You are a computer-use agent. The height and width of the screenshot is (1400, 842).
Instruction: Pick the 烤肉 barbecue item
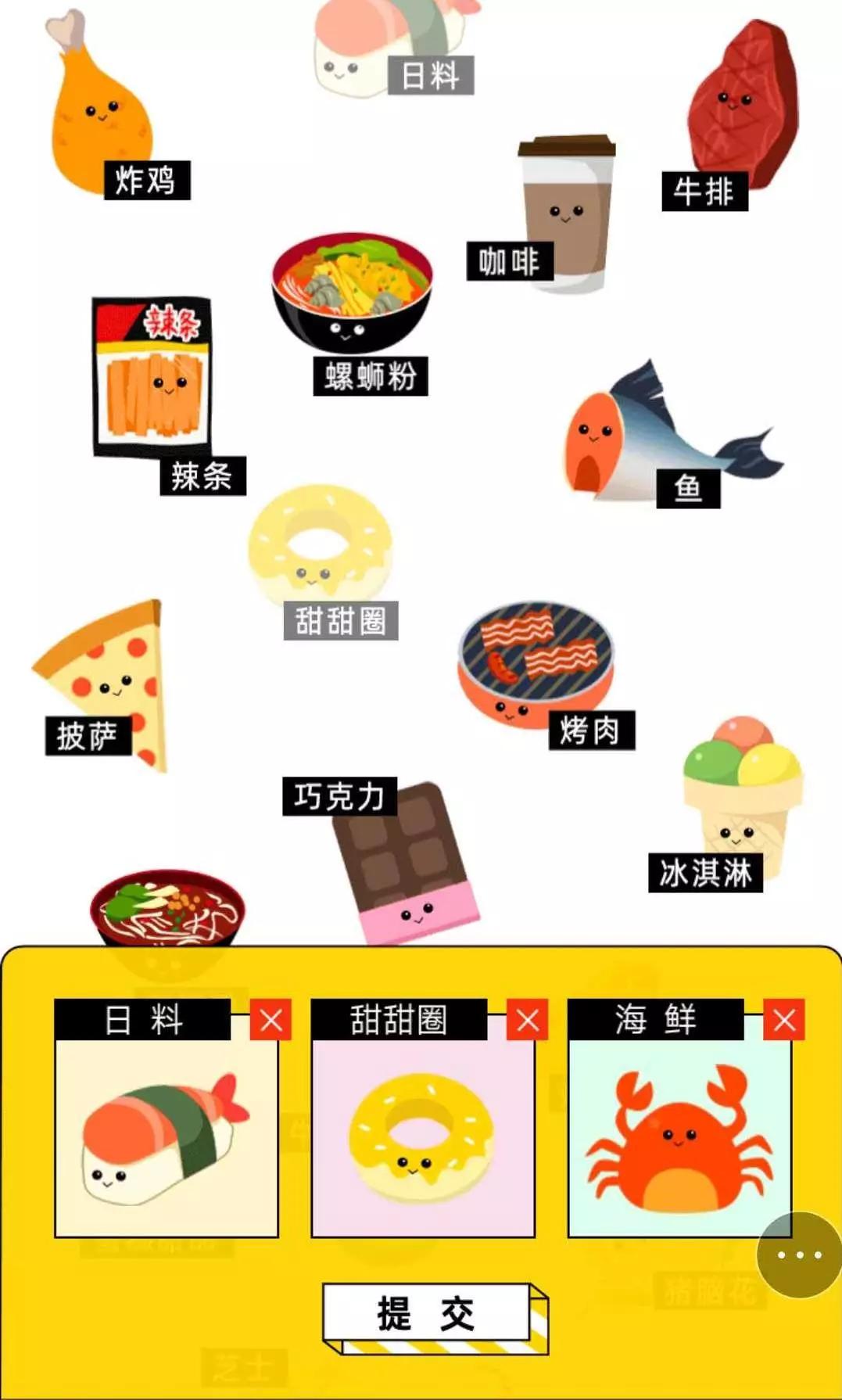(536, 665)
